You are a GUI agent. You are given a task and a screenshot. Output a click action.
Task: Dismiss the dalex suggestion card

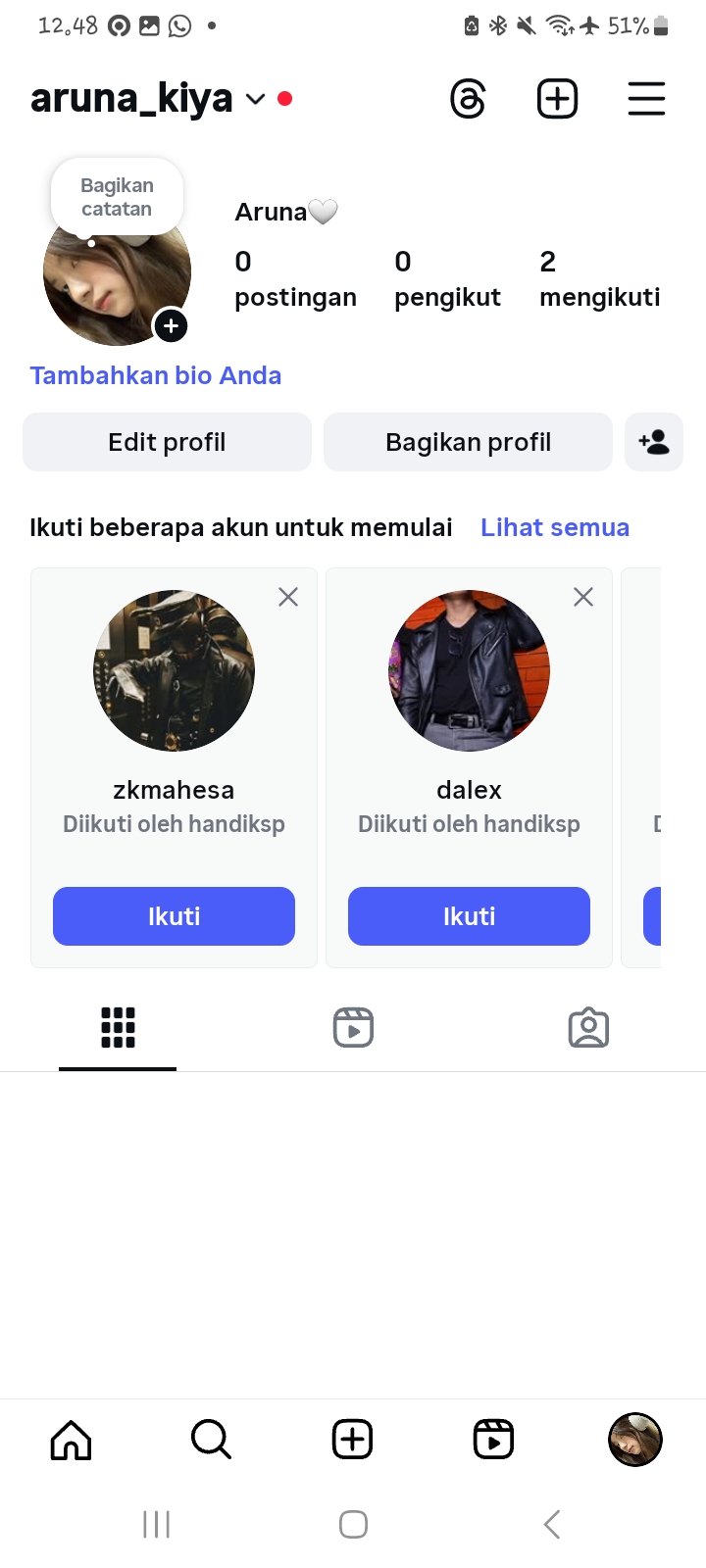coord(583,597)
